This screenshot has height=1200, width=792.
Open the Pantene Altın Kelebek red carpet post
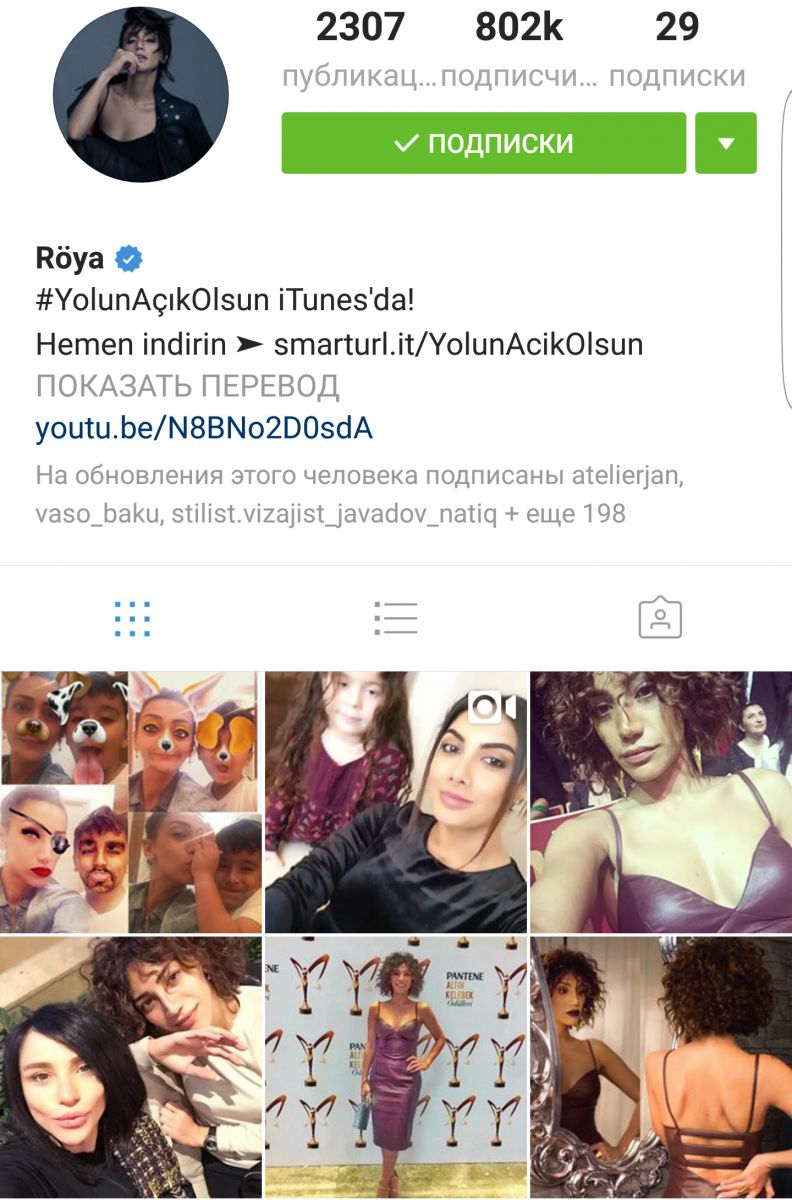(x=396, y=1067)
